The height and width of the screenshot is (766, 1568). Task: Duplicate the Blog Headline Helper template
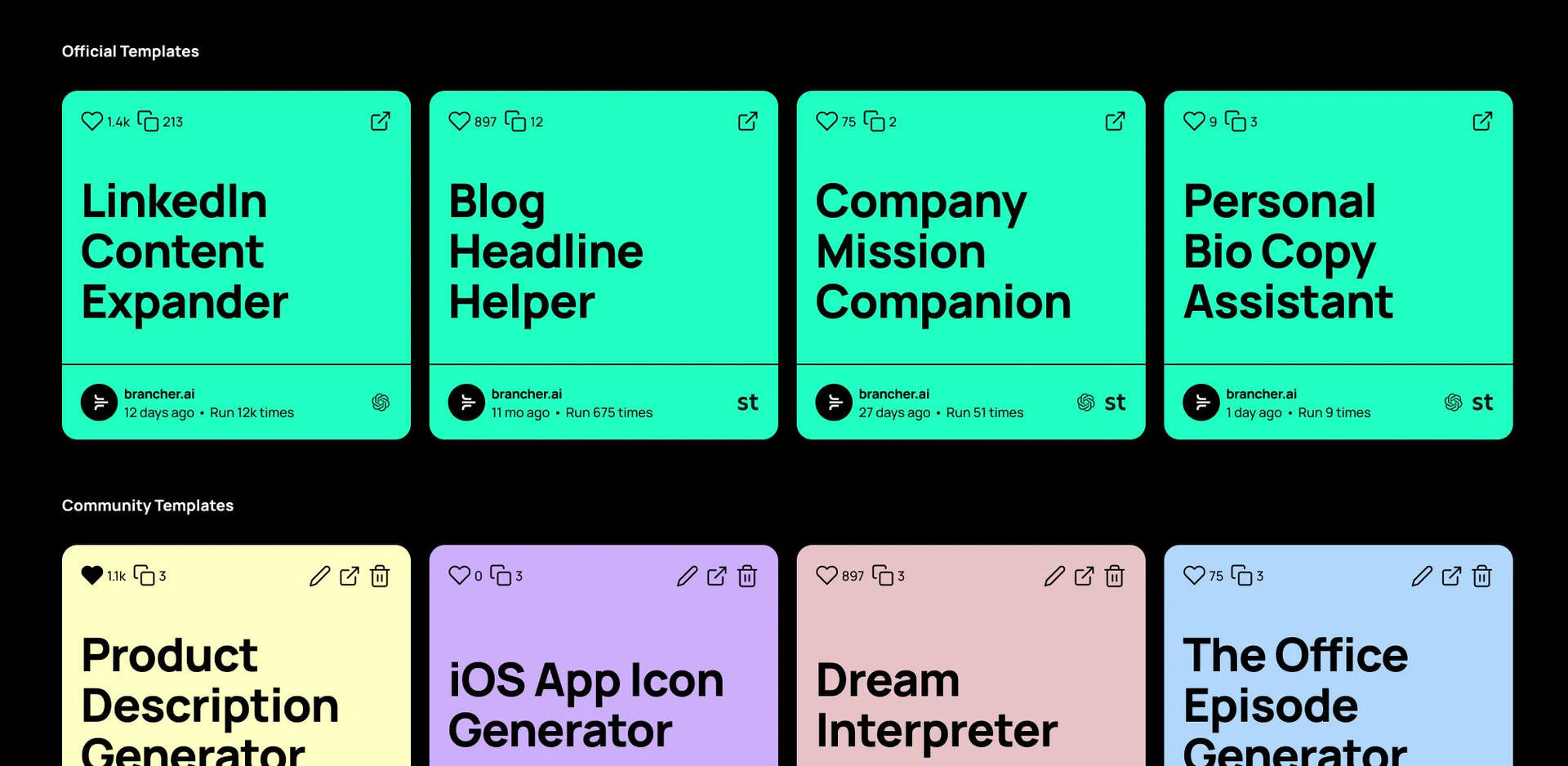[x=515, y=121]
